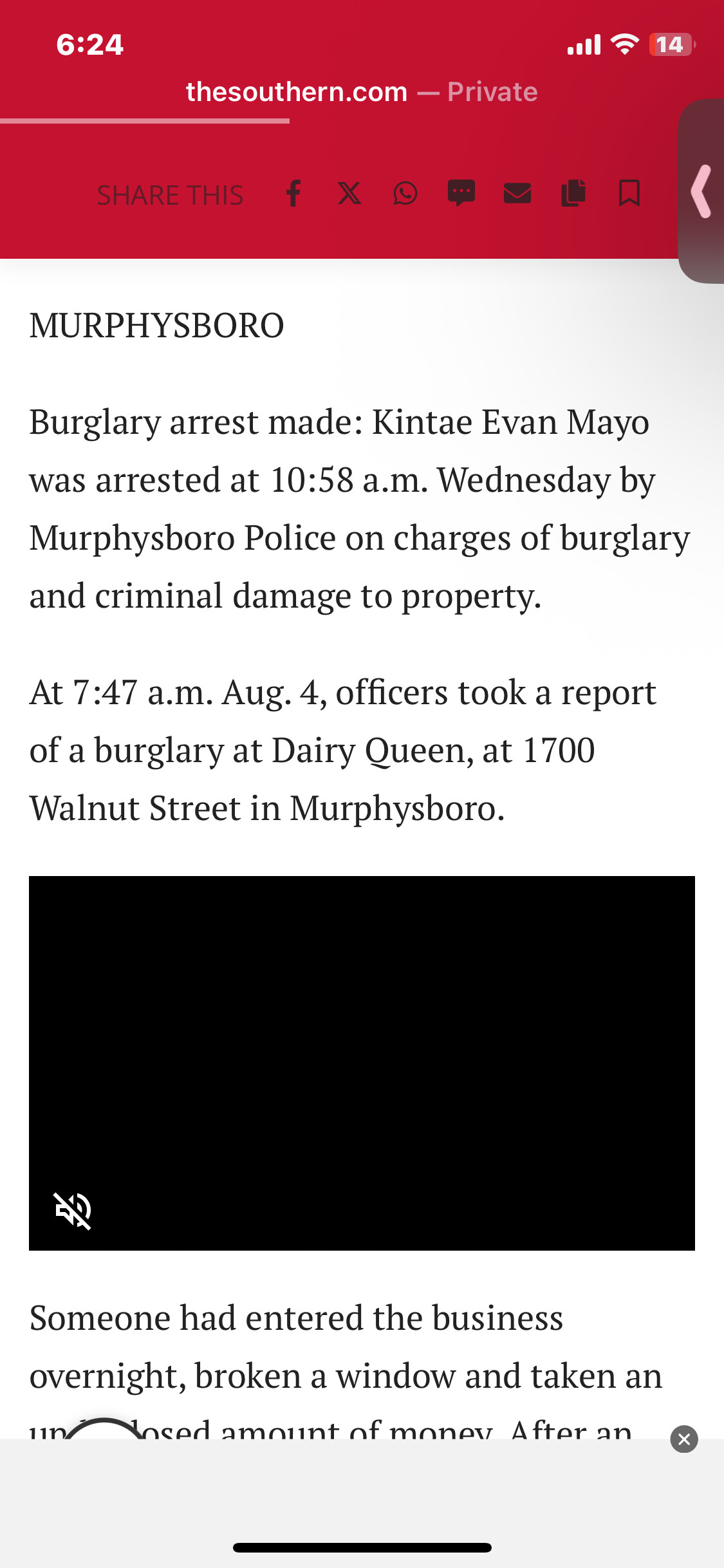Copy the article link
Image resolution: width=724 pixels, height=1568 pixels.
pyautogui.click(x=573, y=193)
